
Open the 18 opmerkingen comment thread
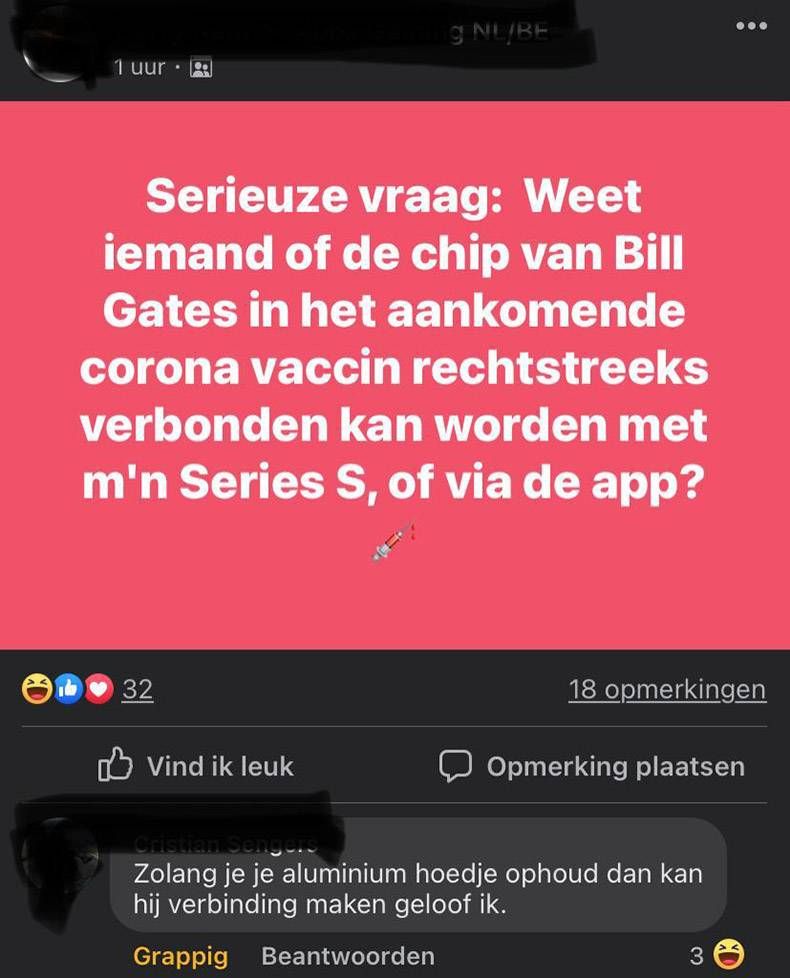[665, 689]
